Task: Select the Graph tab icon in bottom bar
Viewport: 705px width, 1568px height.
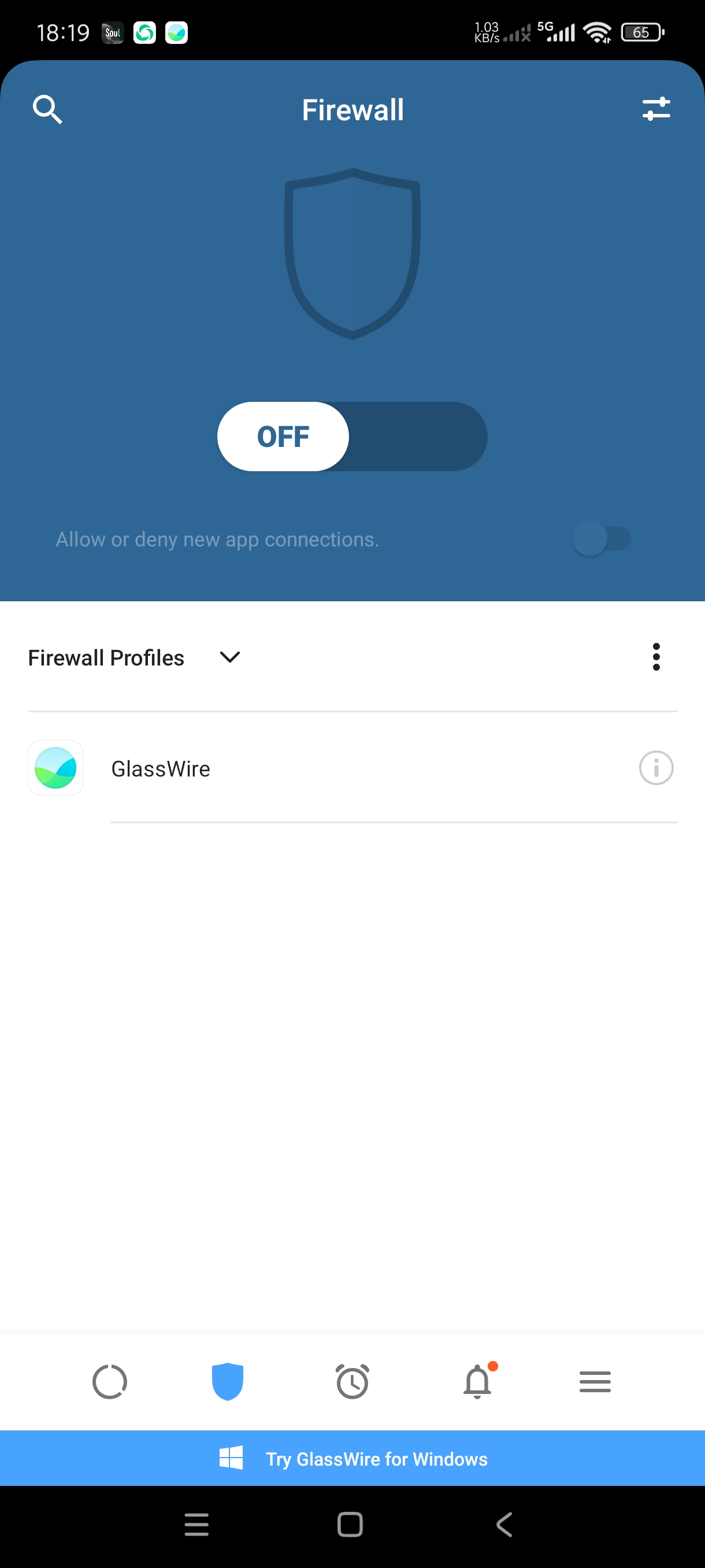Action: (x=110, y=1382)
